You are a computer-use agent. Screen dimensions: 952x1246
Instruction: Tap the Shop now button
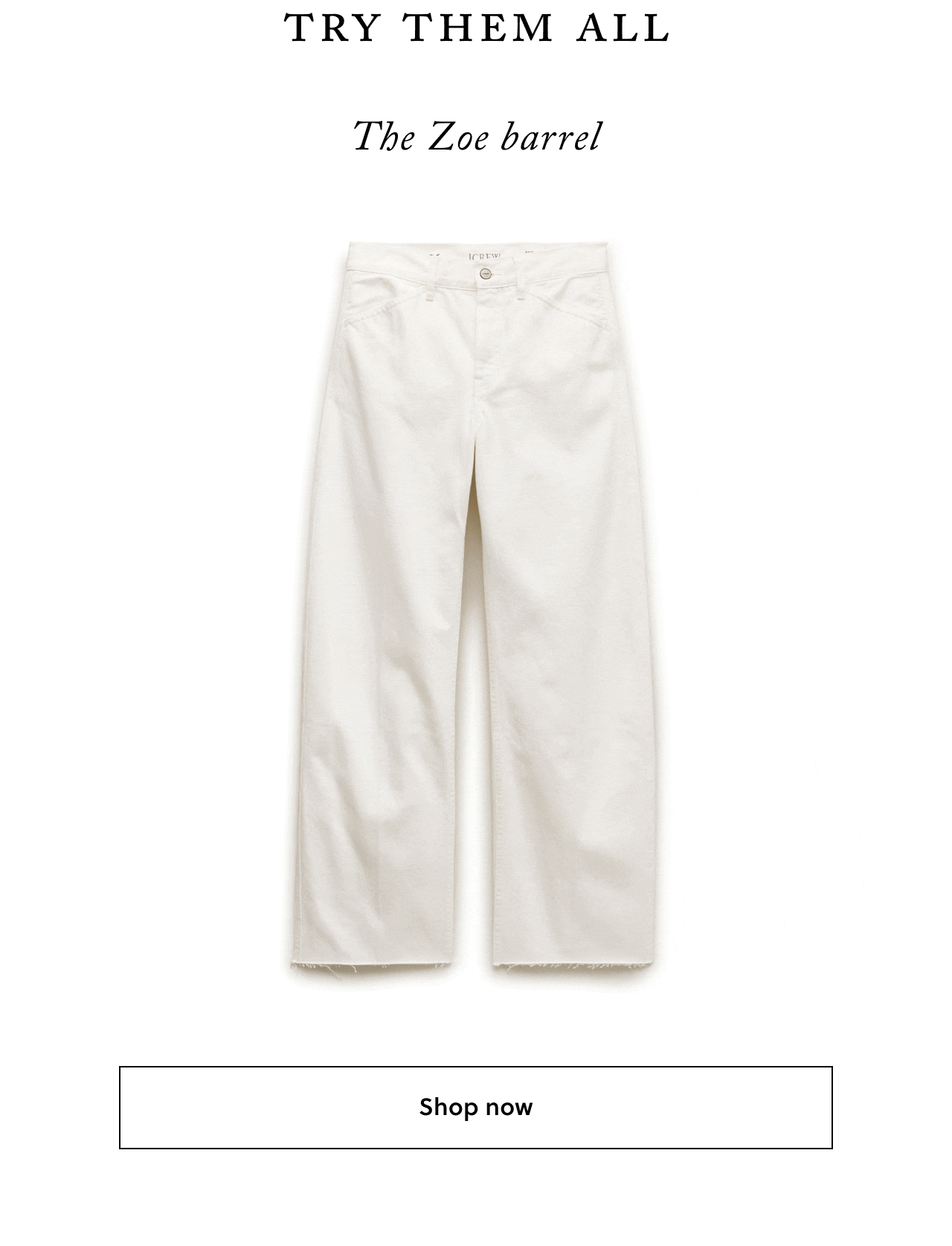coord(475,1107)
